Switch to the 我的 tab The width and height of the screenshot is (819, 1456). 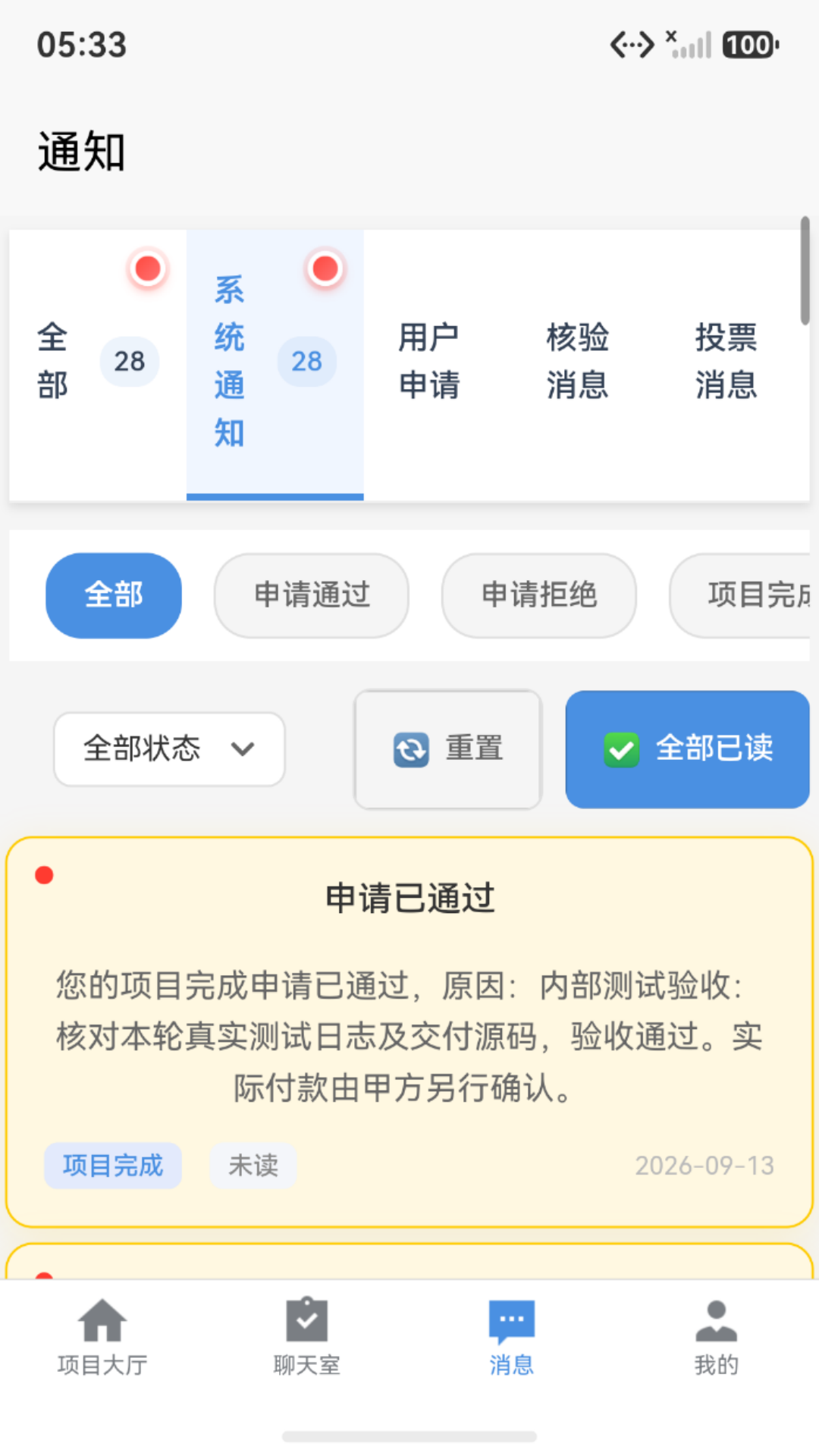717,1338
